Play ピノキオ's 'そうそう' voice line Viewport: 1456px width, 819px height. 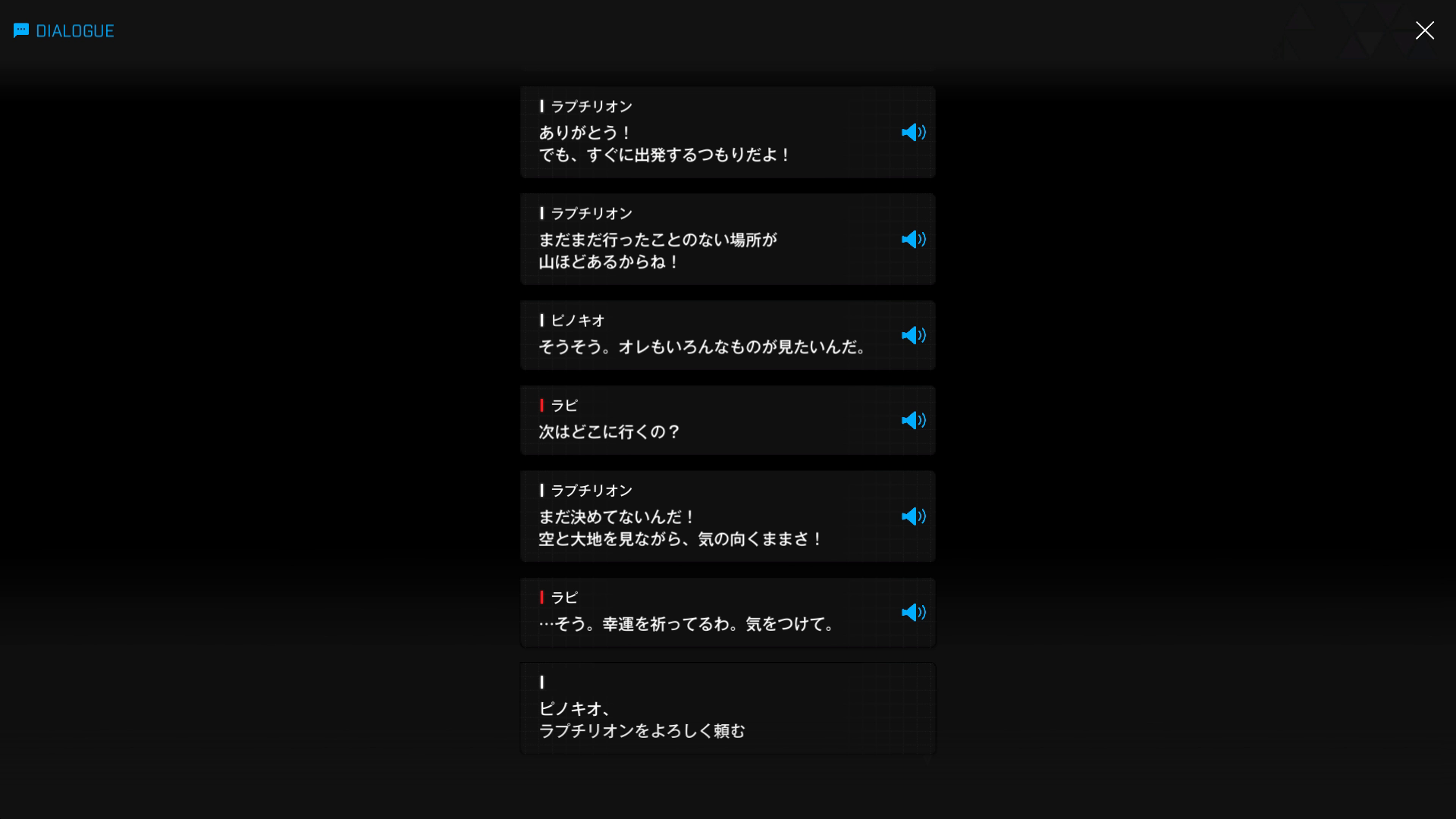coord(913,335)
